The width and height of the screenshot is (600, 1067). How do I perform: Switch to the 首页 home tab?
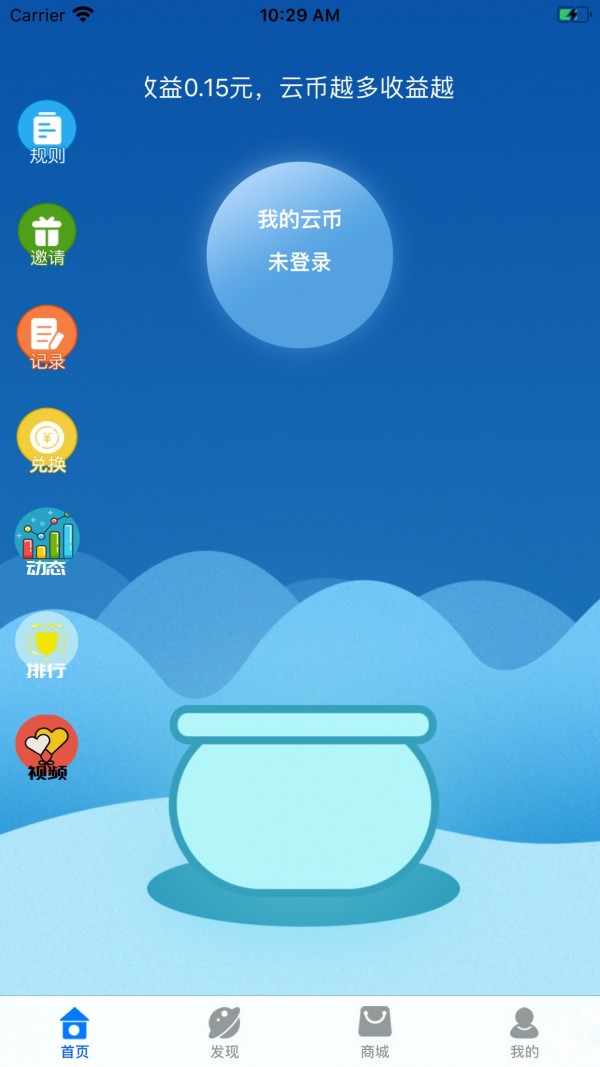pos(75,1033)
